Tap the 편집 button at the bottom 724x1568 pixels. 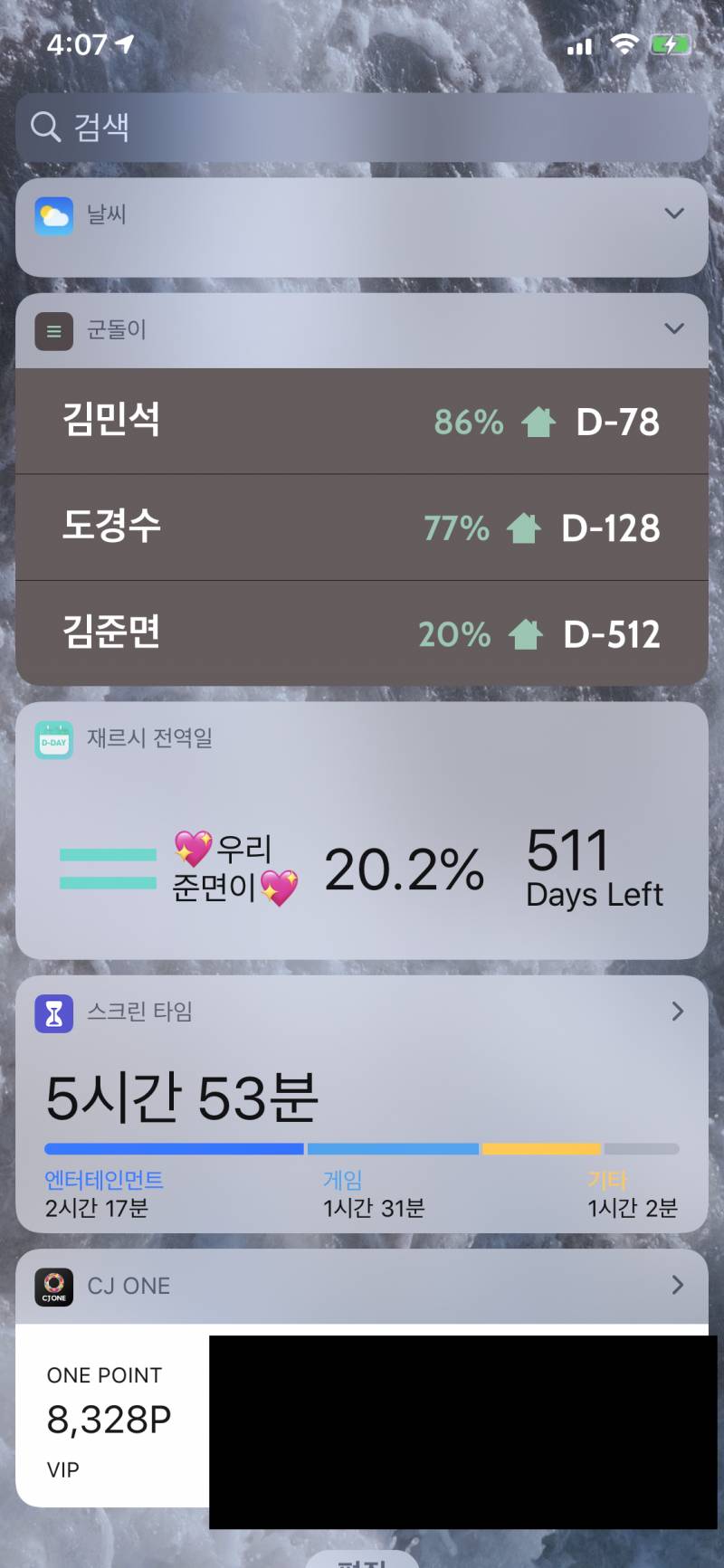coord(362,1561)
